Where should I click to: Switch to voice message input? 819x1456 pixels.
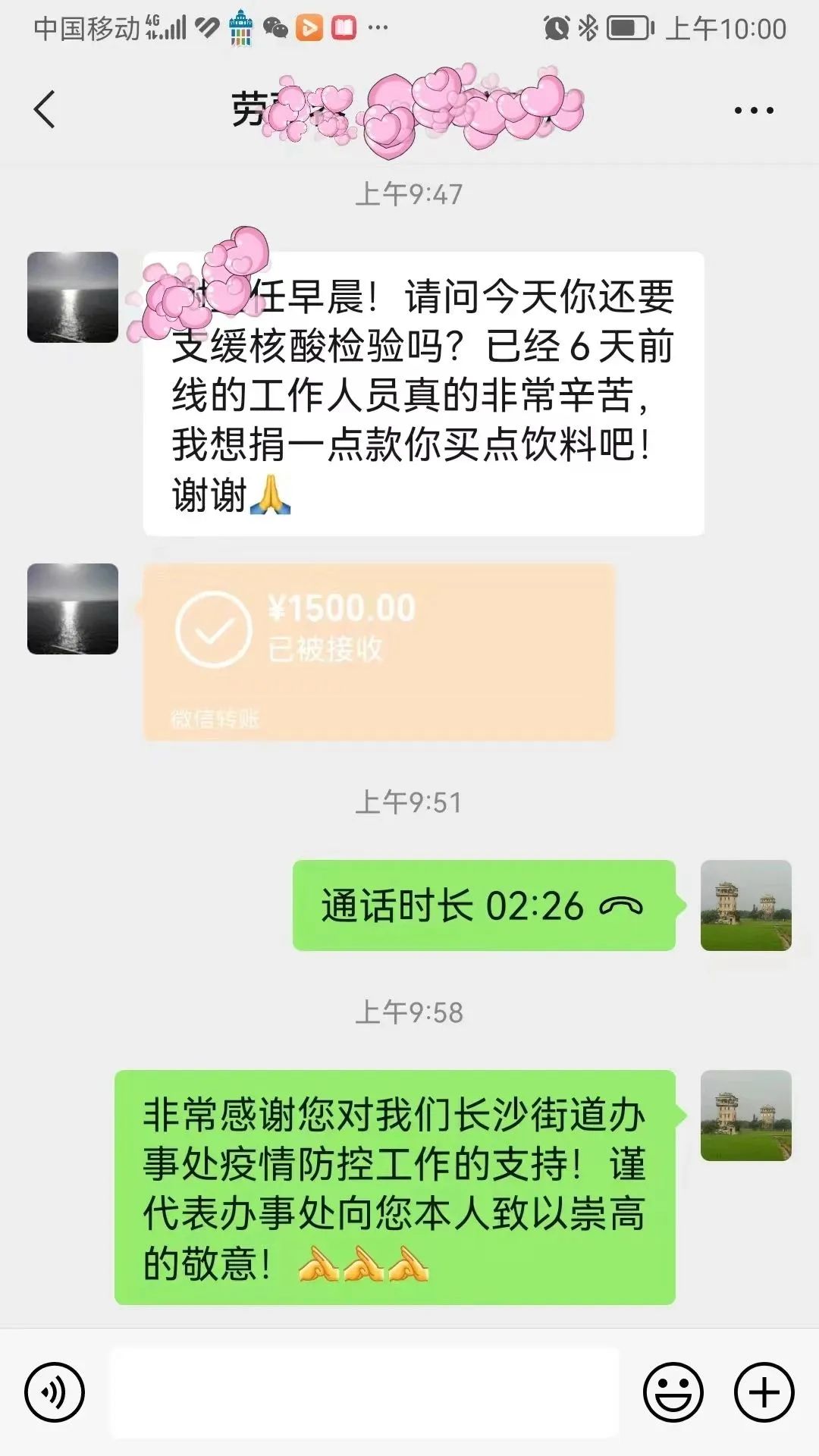55,1392
